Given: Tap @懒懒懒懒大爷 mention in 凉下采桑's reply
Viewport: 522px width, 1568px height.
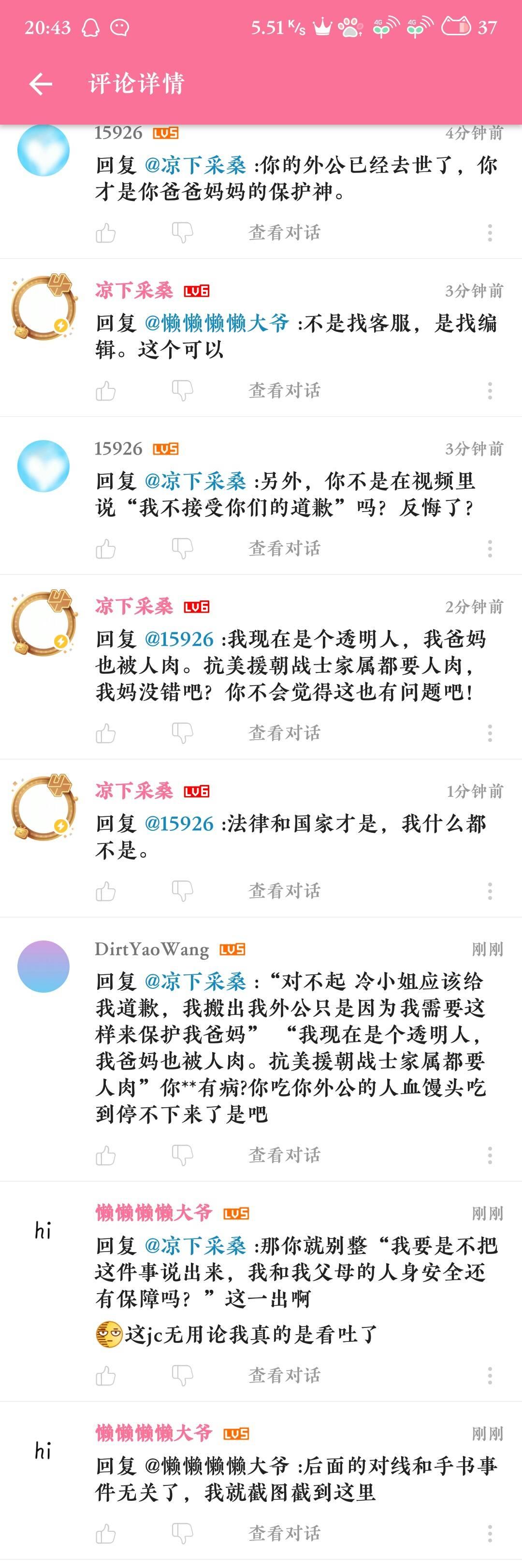Looking at the screenshot, I should point(217,323).
